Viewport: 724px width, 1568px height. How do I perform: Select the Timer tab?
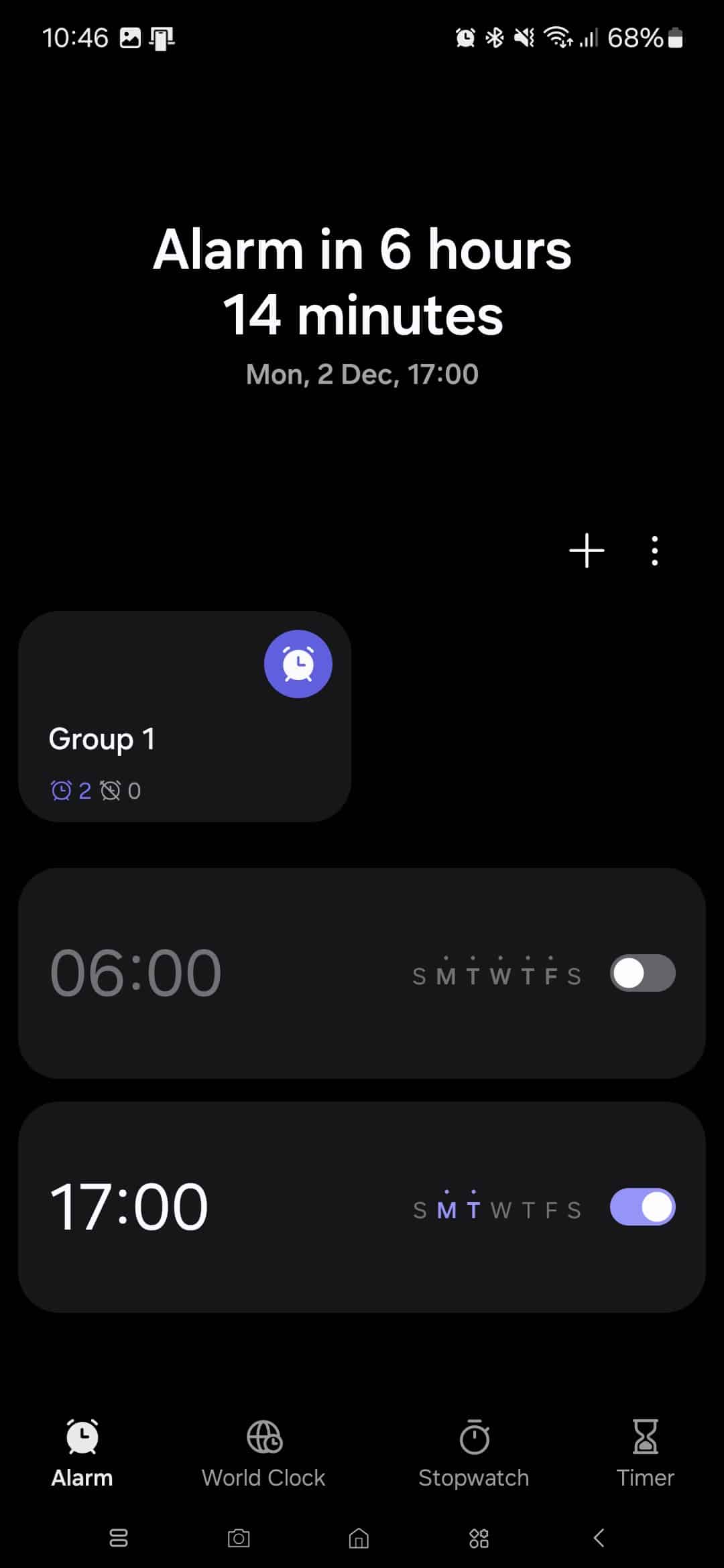point(645,1453)
